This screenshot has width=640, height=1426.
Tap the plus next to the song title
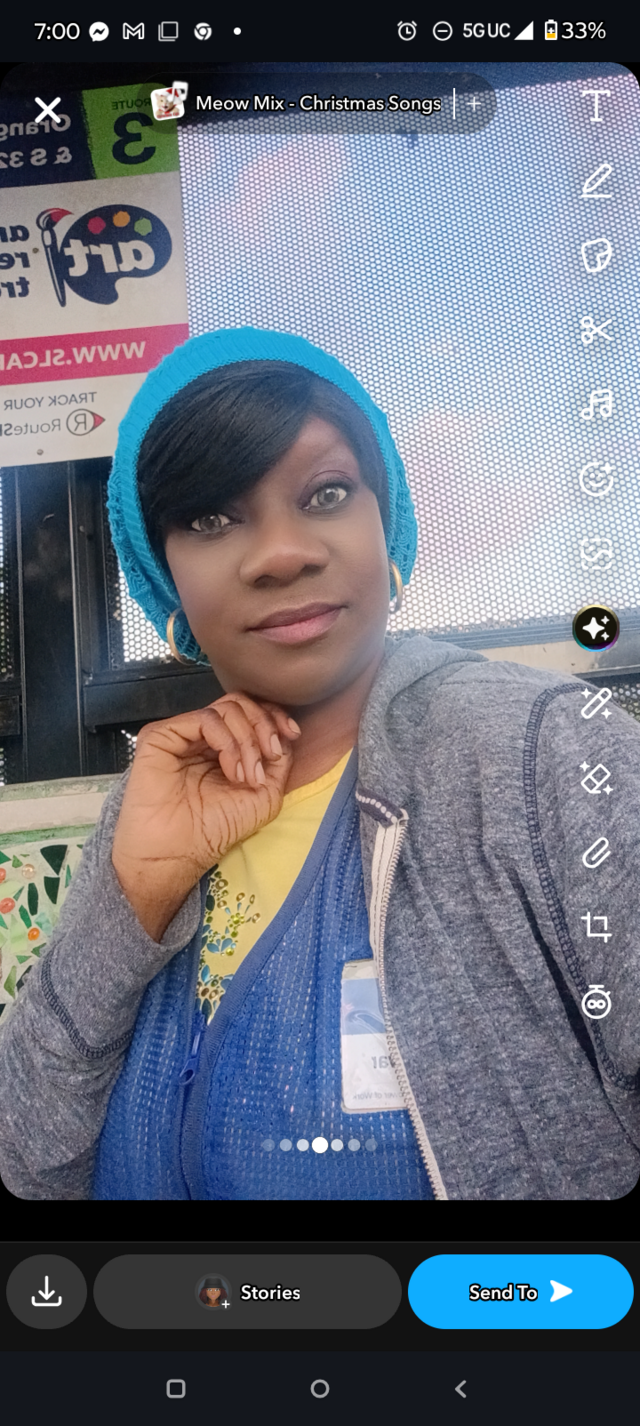pos(474,103)
